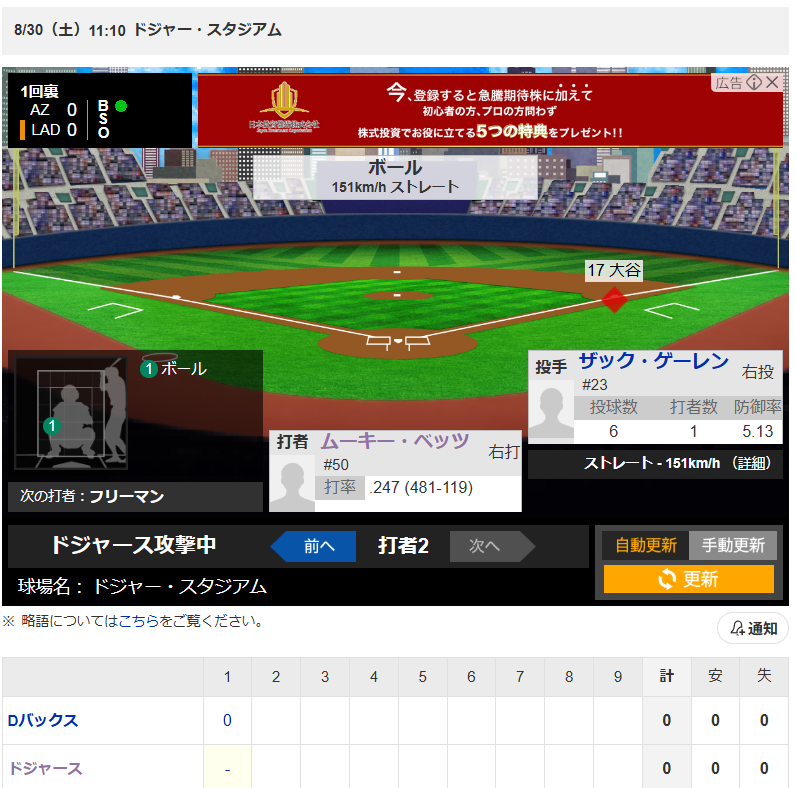Open batter ムーキー・ベッツ profile
Image resolution: width=796 pixels, height=788 pixels.
[394, 441]
